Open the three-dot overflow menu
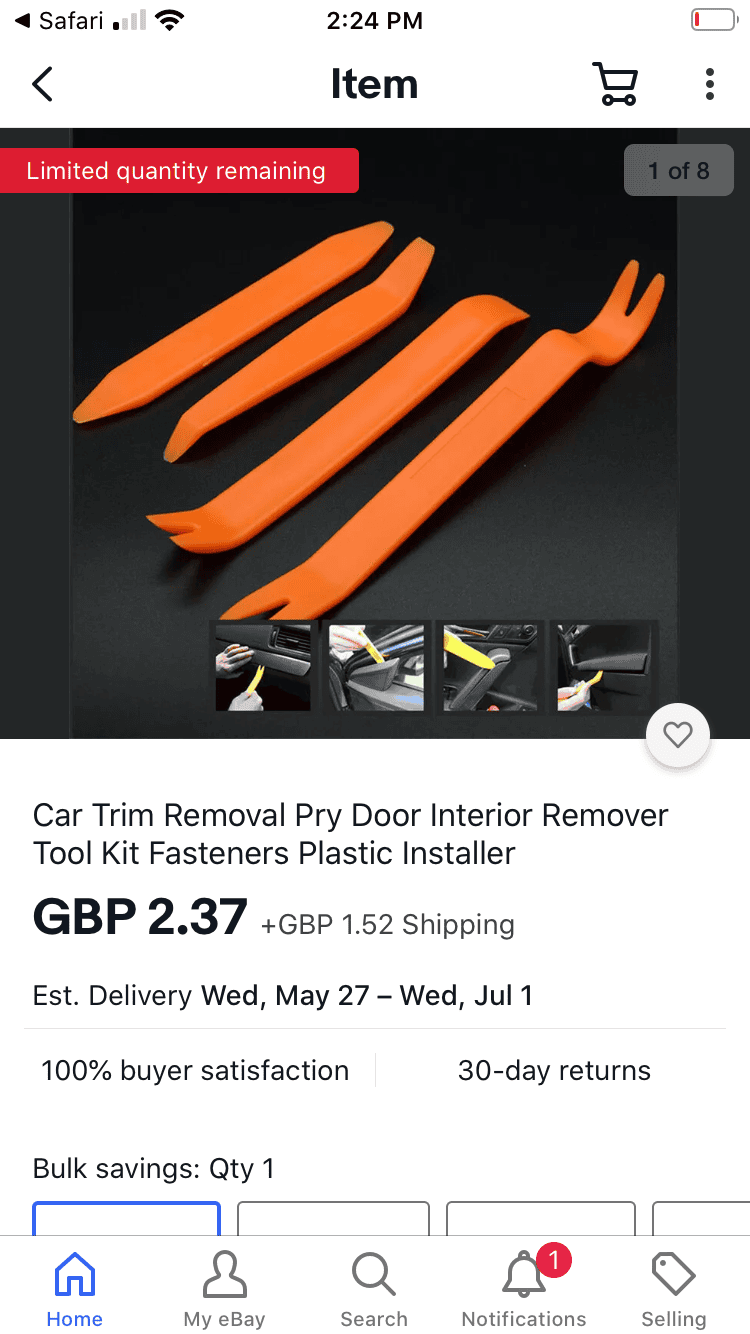The image size is (750, 1334). pyautogui.click(x=709, y=85)
